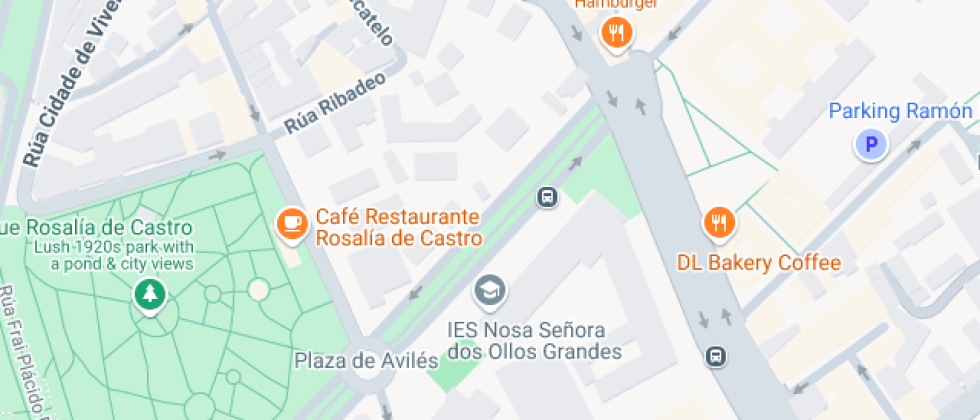Open Café Restaurante Rosalía de Castro marker
This screenshot has height=420, width=980.
[x=292, y=224]
